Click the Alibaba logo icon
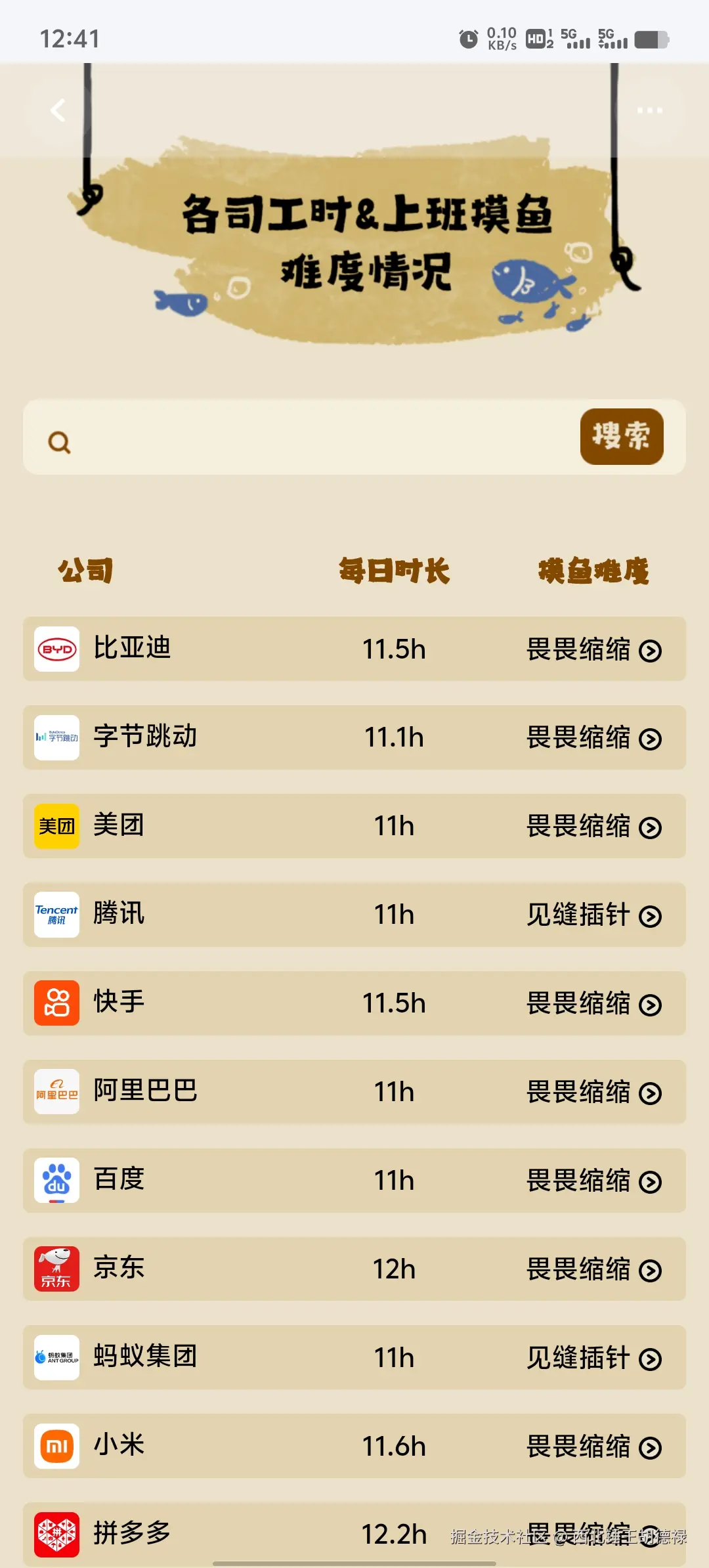 pos(56,1092)
